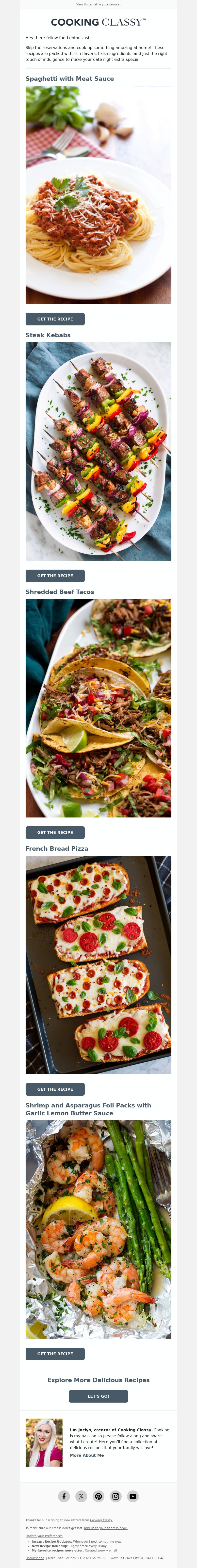Open the Spaghetti with Meat Sauce photo
The width and height of the screenshot is (197, 1568).
click(98, 195)
